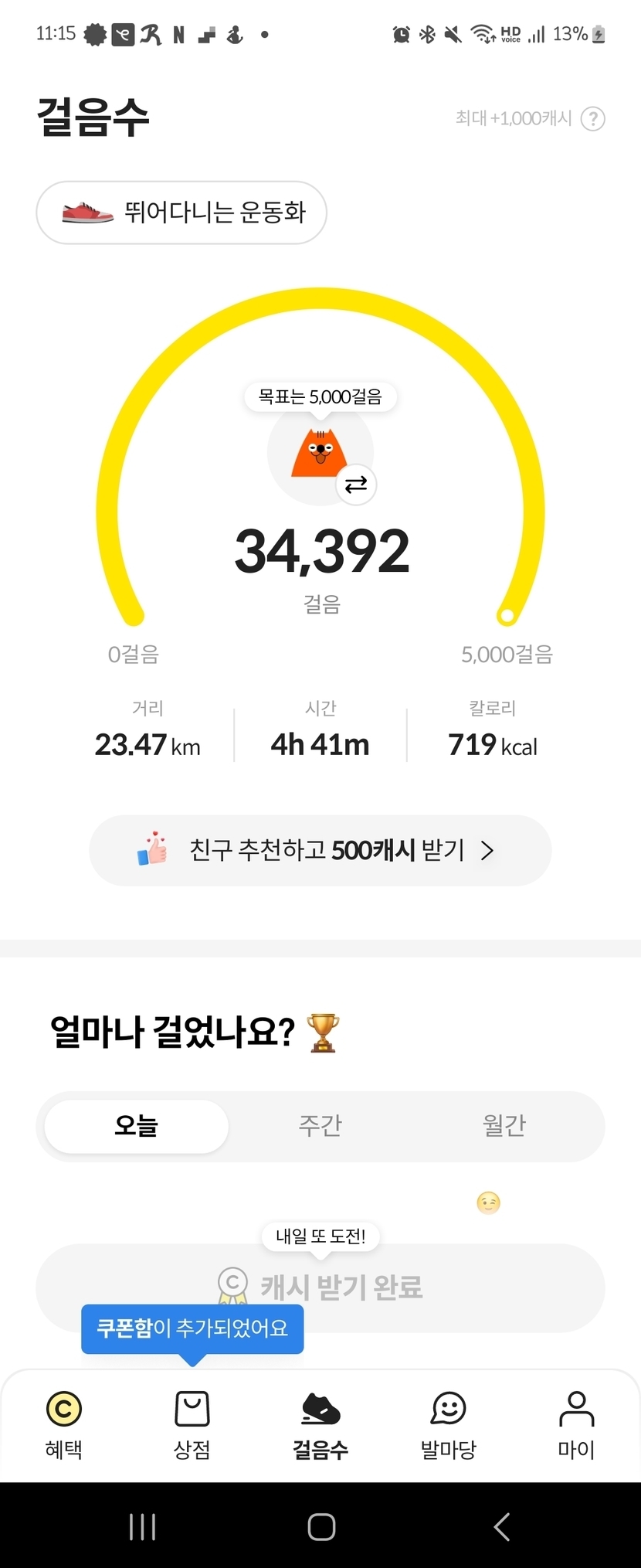Switch to the 월간 view

[x=504, y=1126]
